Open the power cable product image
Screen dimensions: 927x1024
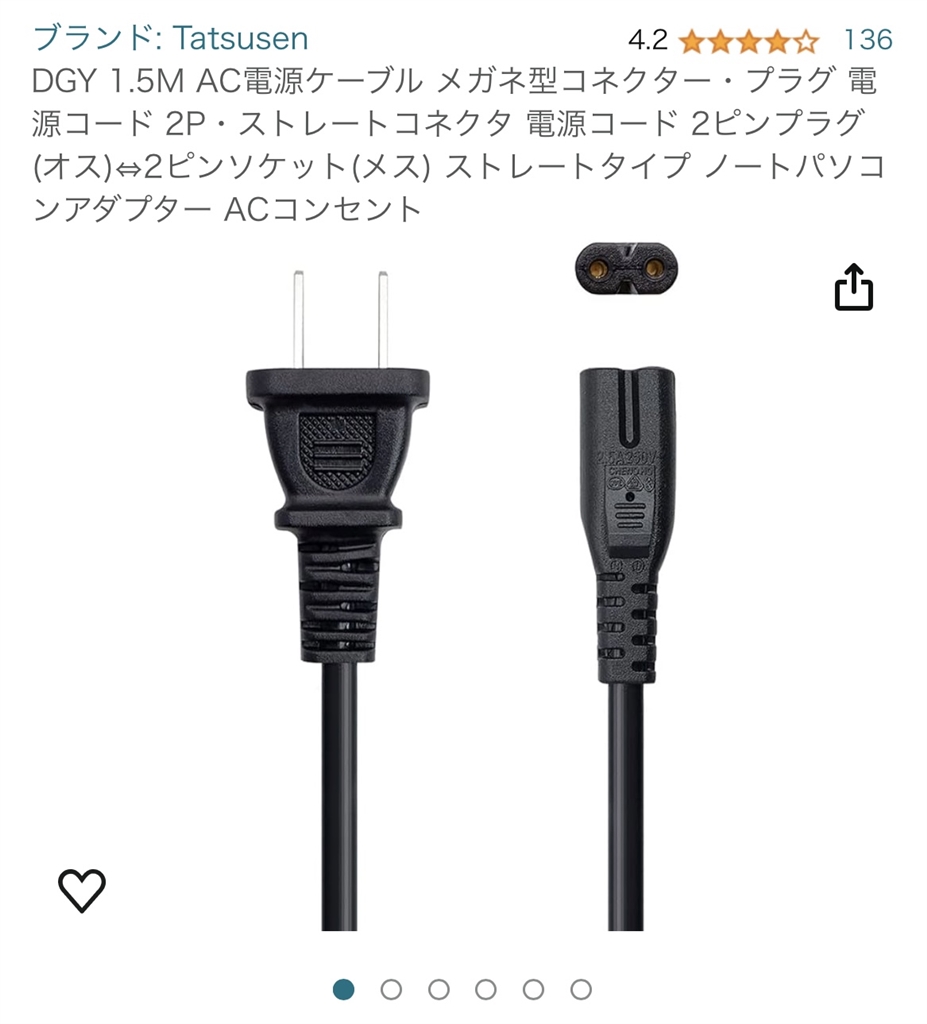coord(463,600)
